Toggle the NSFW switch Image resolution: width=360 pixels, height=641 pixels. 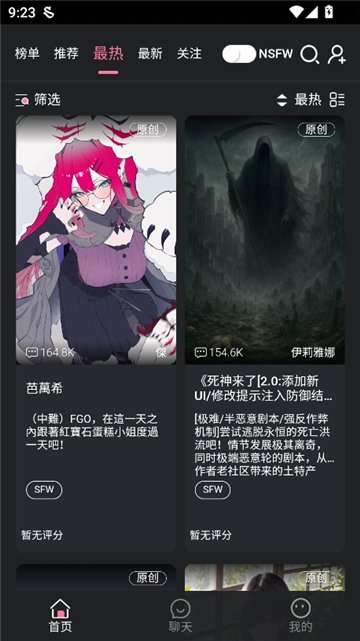239,54
